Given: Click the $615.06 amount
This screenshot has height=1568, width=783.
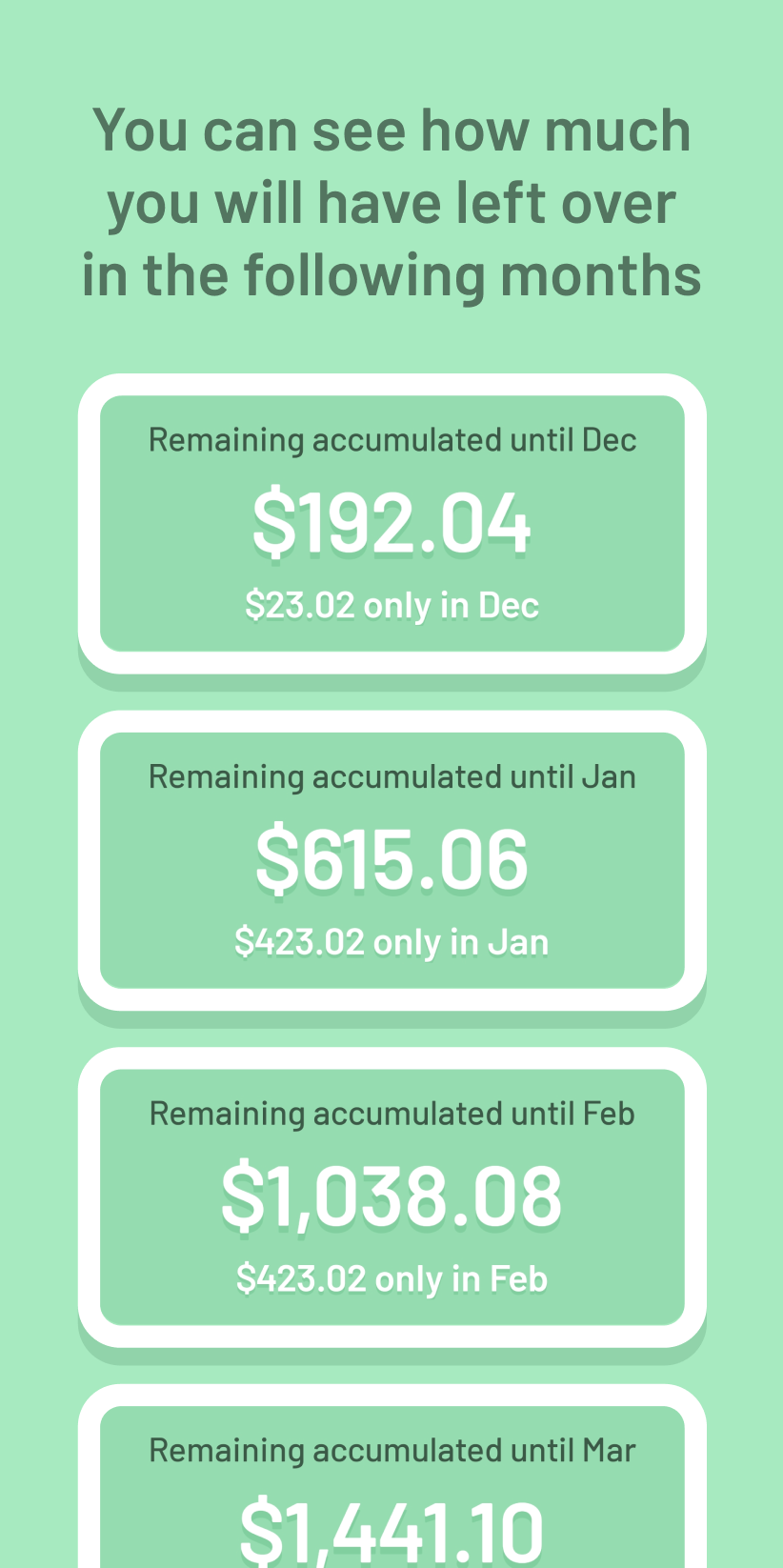Looking at the screenshot, I should [391, 856].
